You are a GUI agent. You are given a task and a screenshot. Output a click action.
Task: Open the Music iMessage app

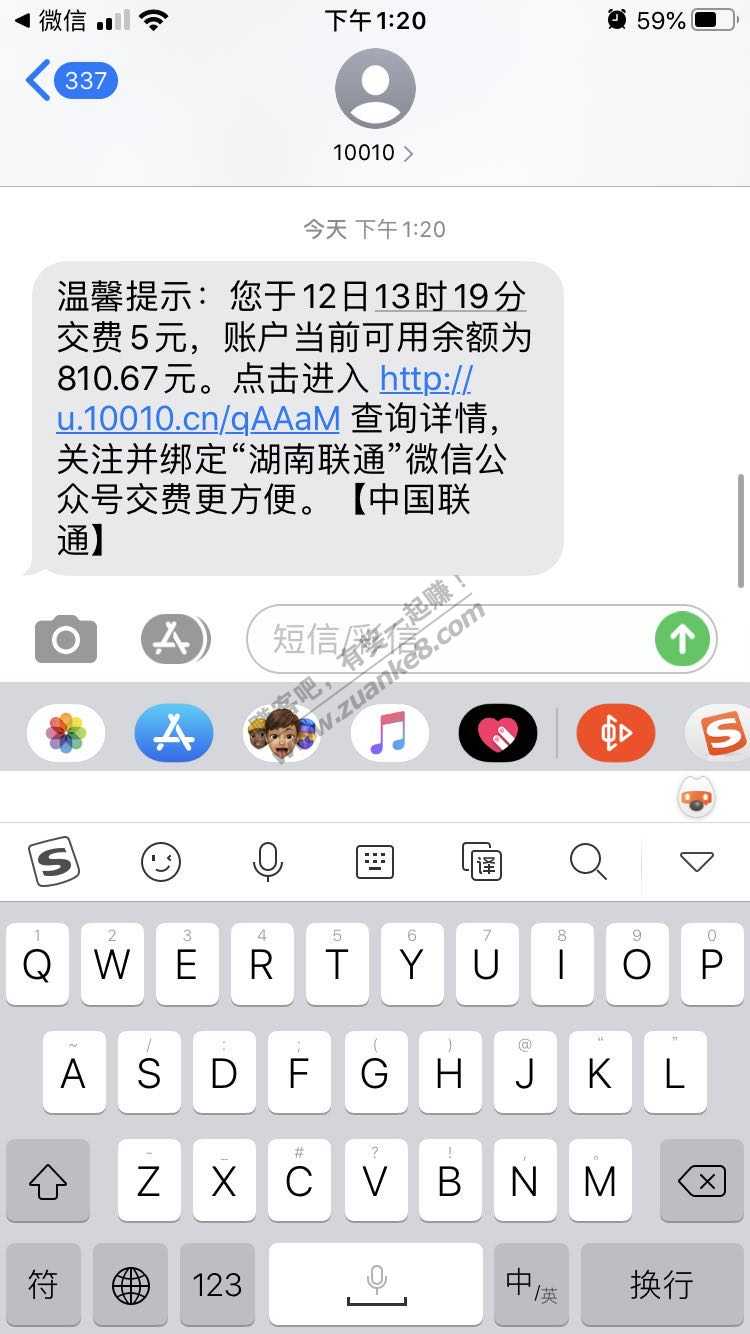pos(389,733)
